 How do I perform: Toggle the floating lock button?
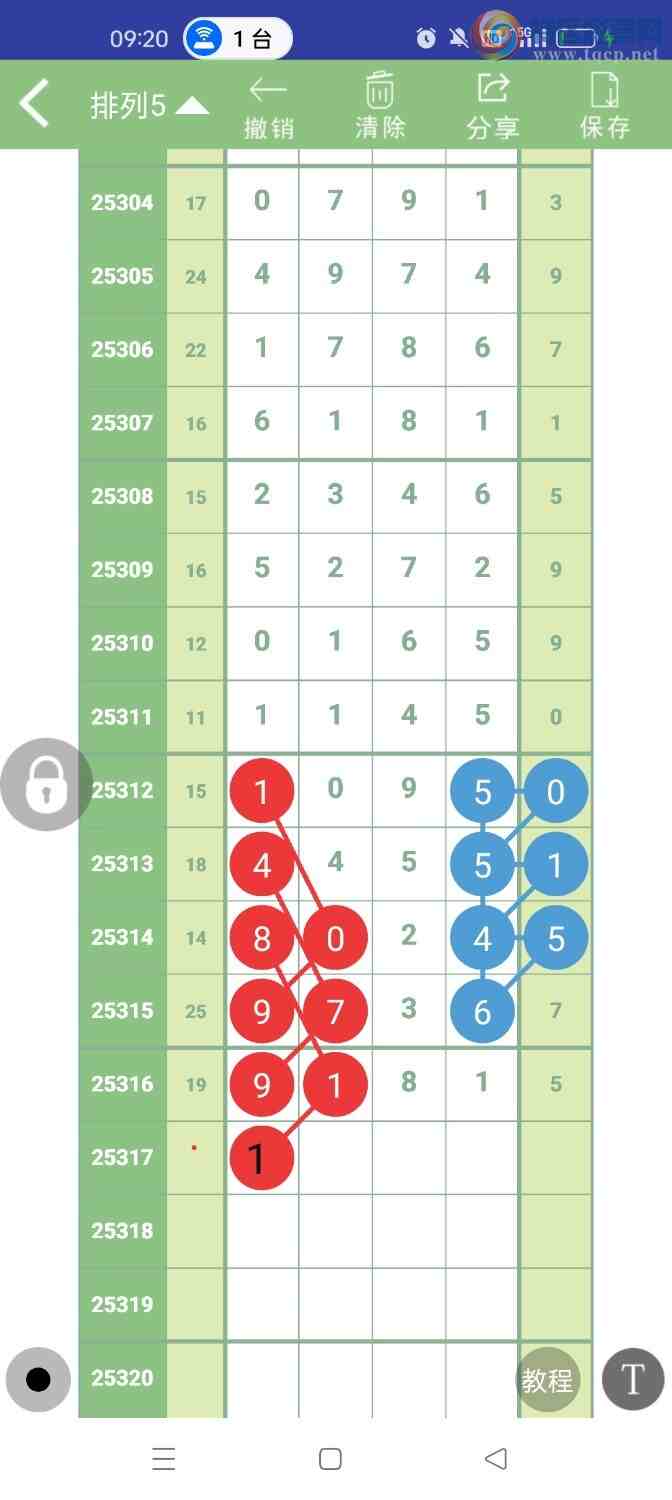(x=46, y=785)
